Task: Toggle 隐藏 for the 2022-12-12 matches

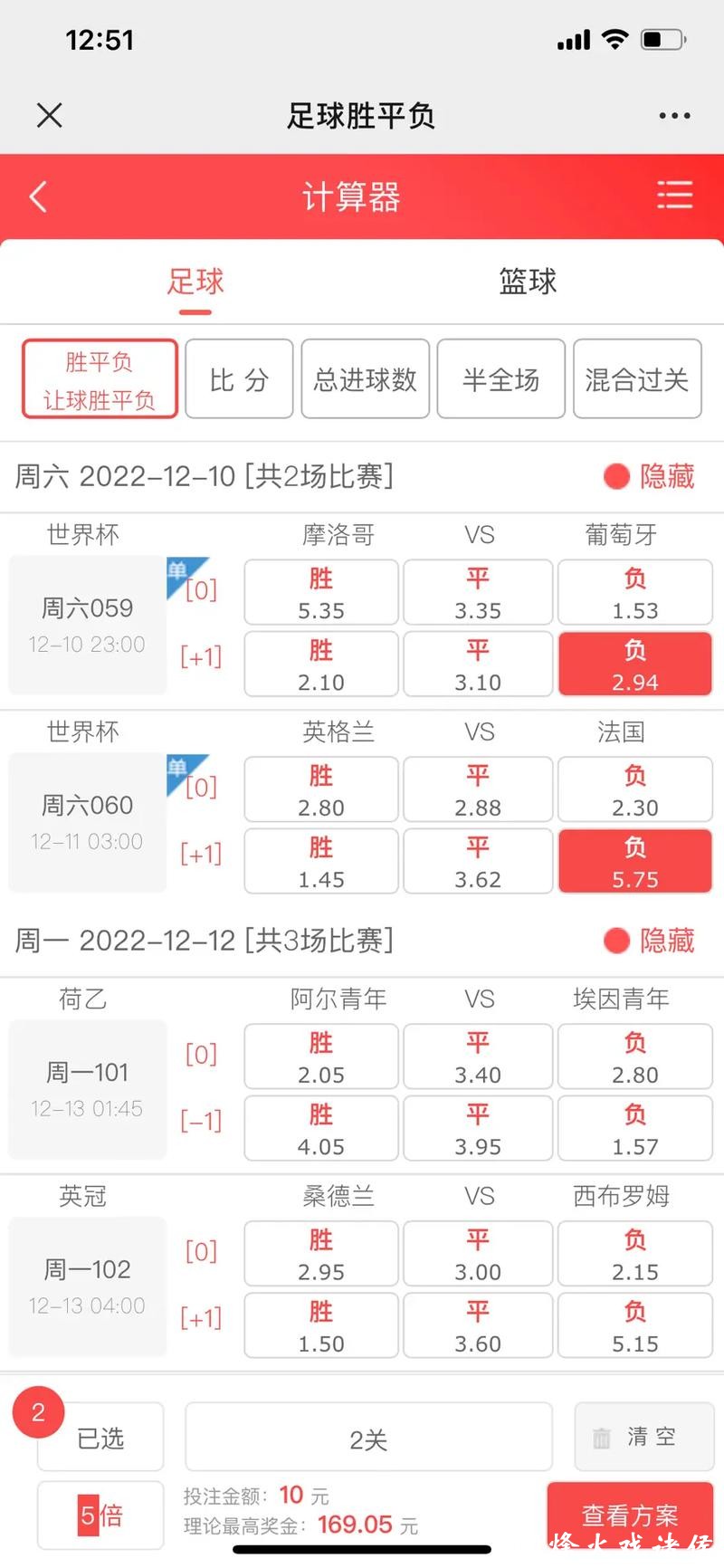Action: (x=650, y=941)
